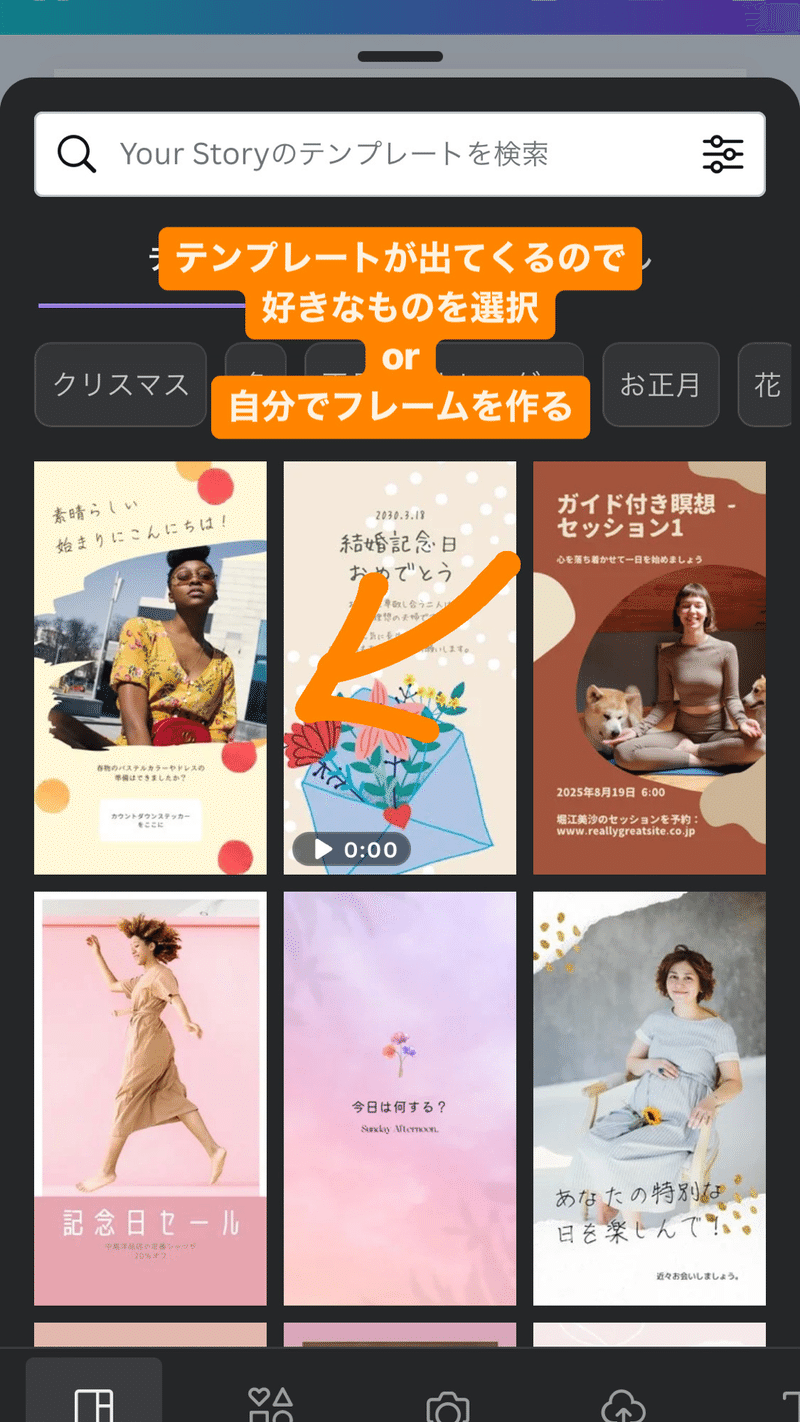
Task: Tap the Your Story template search field
Action: (350, 155)
